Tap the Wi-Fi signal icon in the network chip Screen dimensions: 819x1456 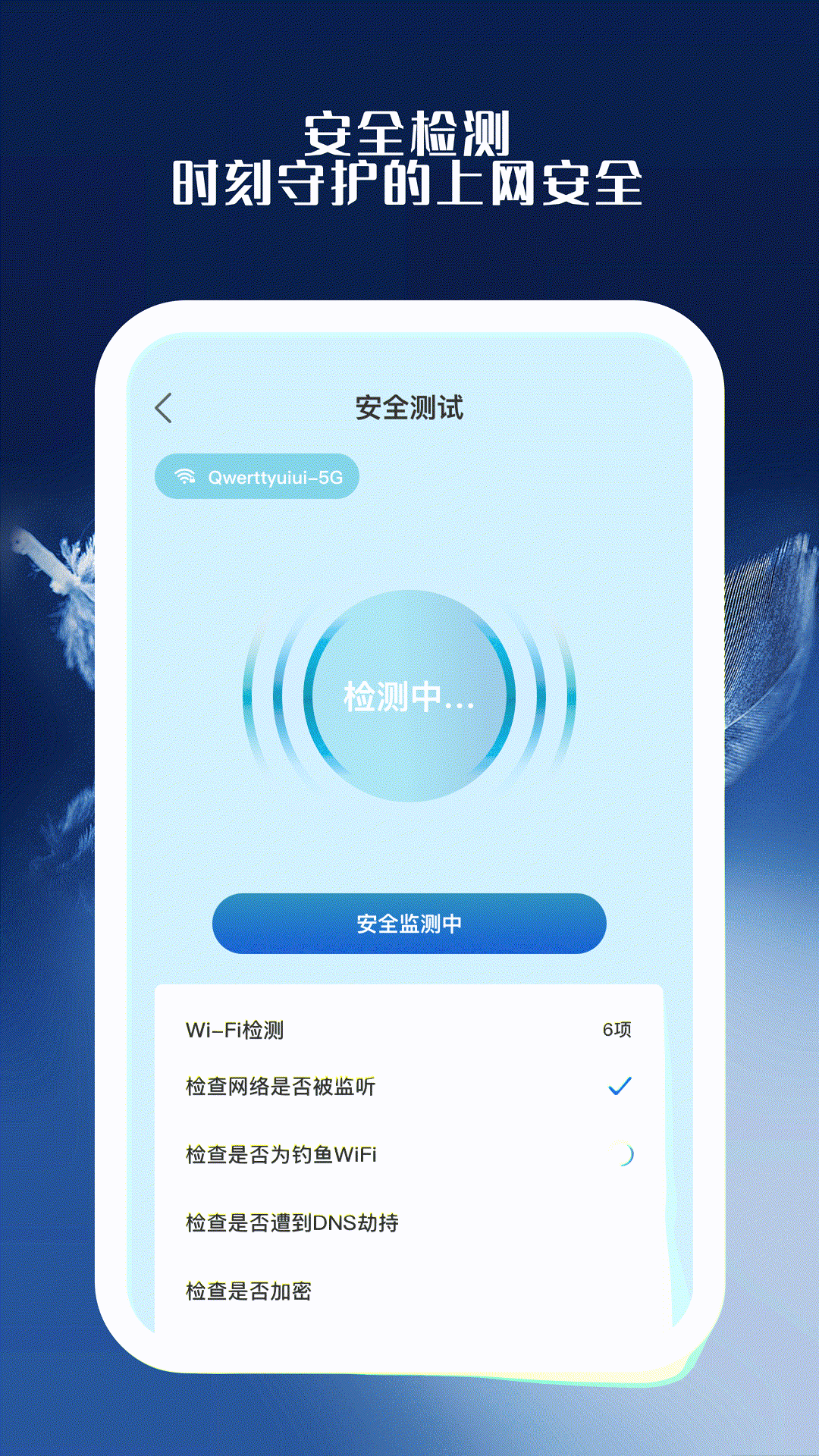[184, 476]
